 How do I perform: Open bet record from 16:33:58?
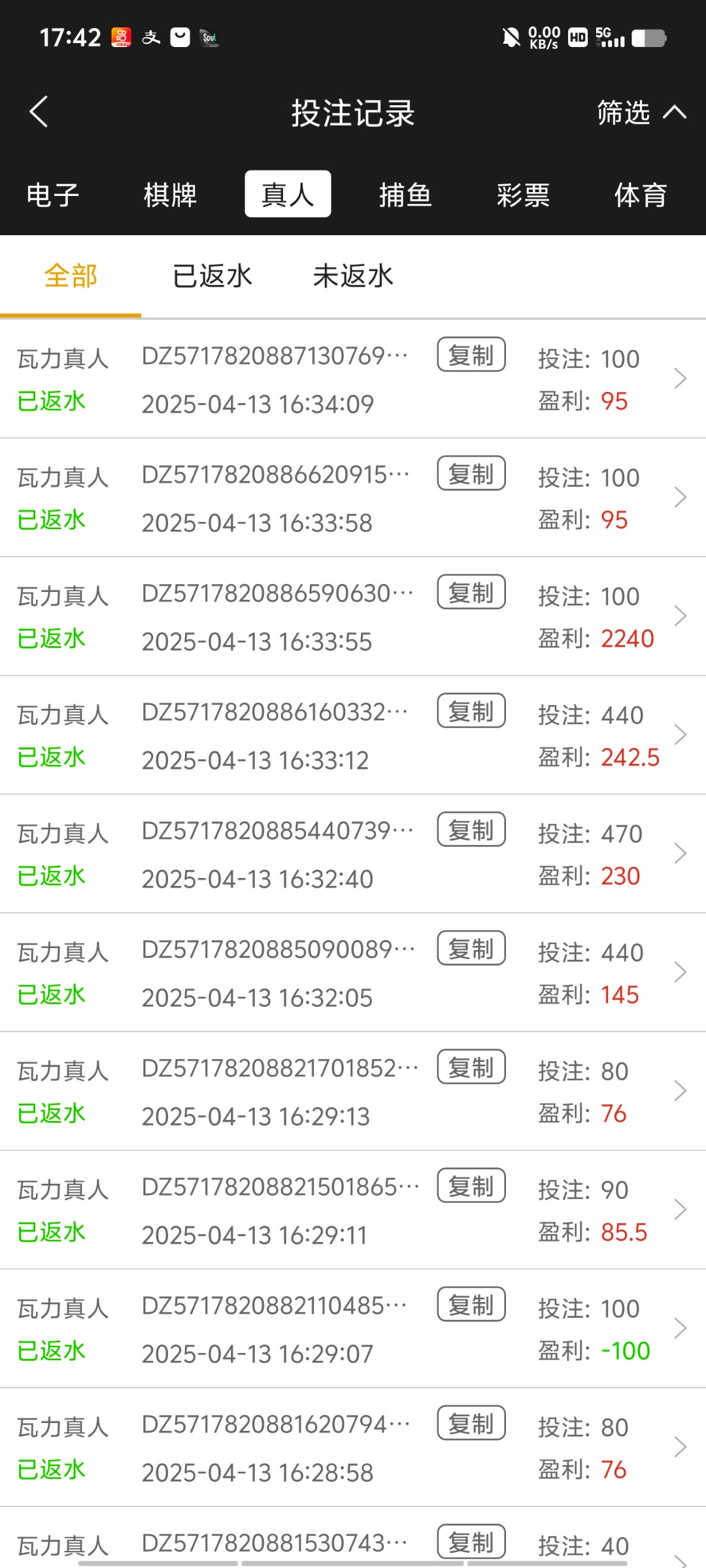[x=679, y=498]
